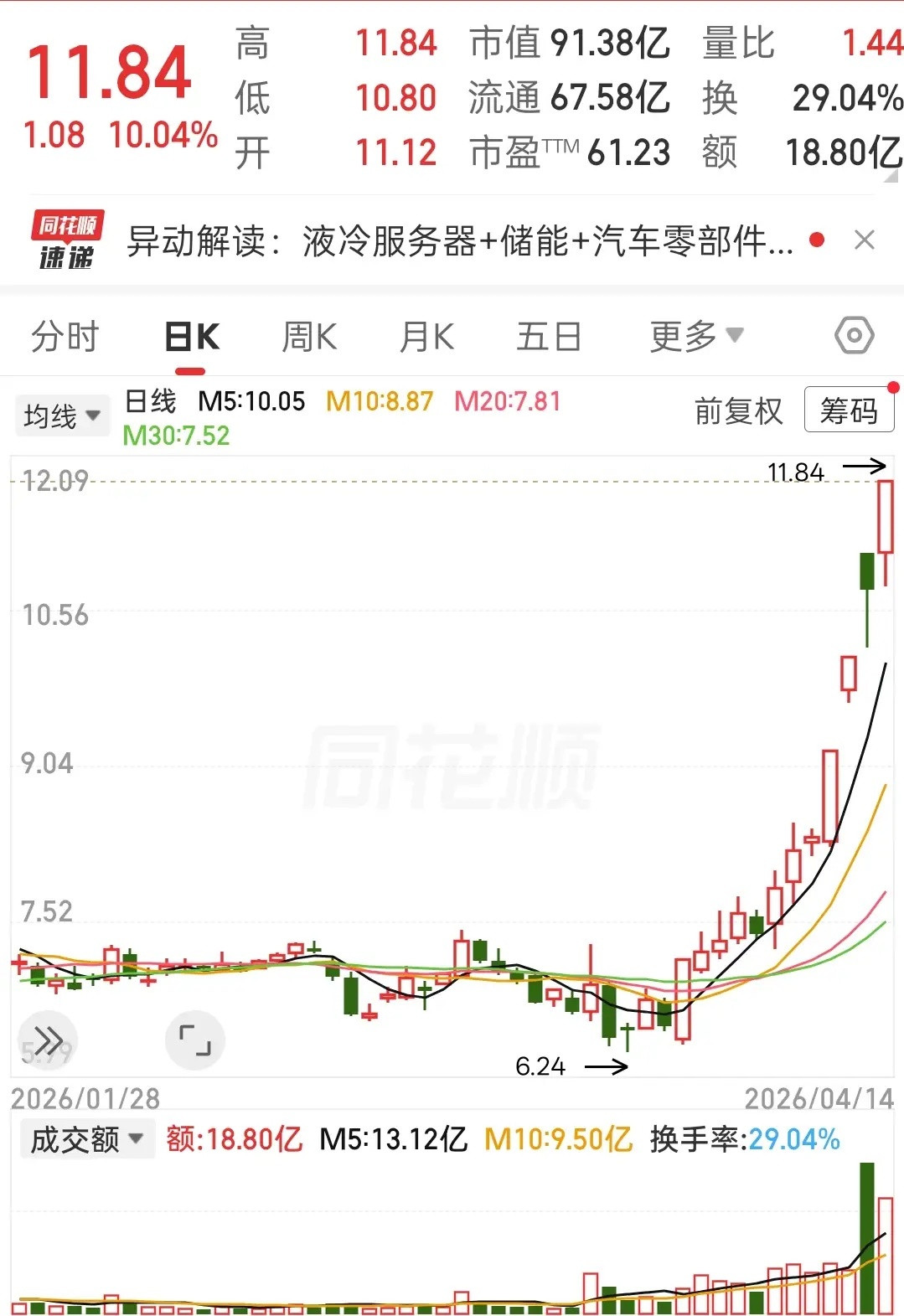Open the chart settings gear icon
This screenshot has width=904, height=1316.
(853, 334)
